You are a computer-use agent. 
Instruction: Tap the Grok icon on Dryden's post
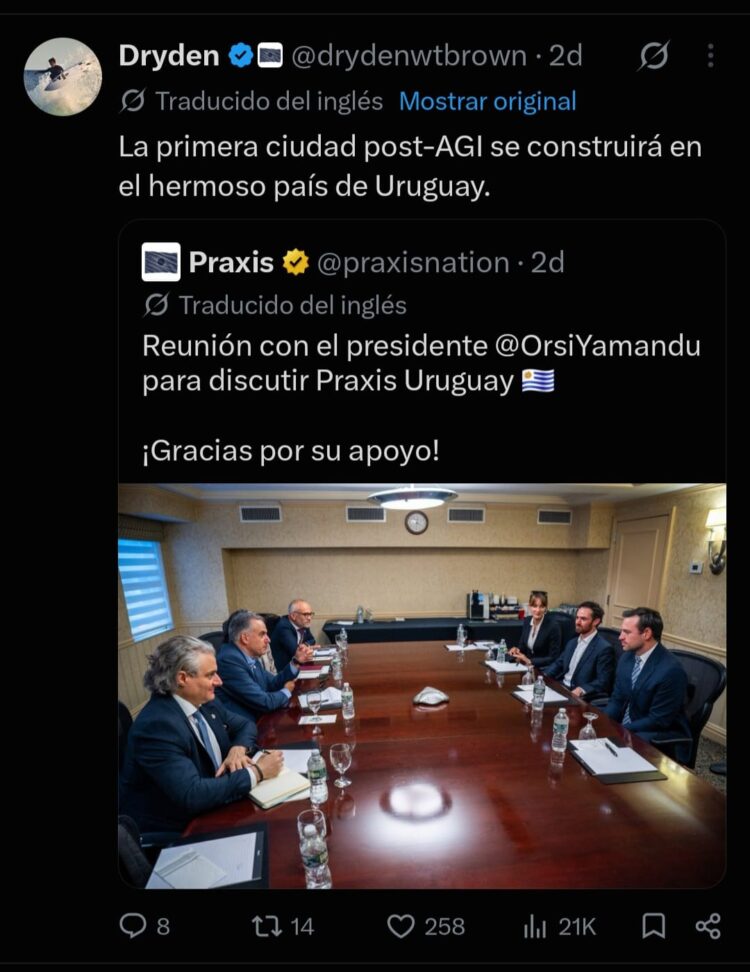[653, 56]
